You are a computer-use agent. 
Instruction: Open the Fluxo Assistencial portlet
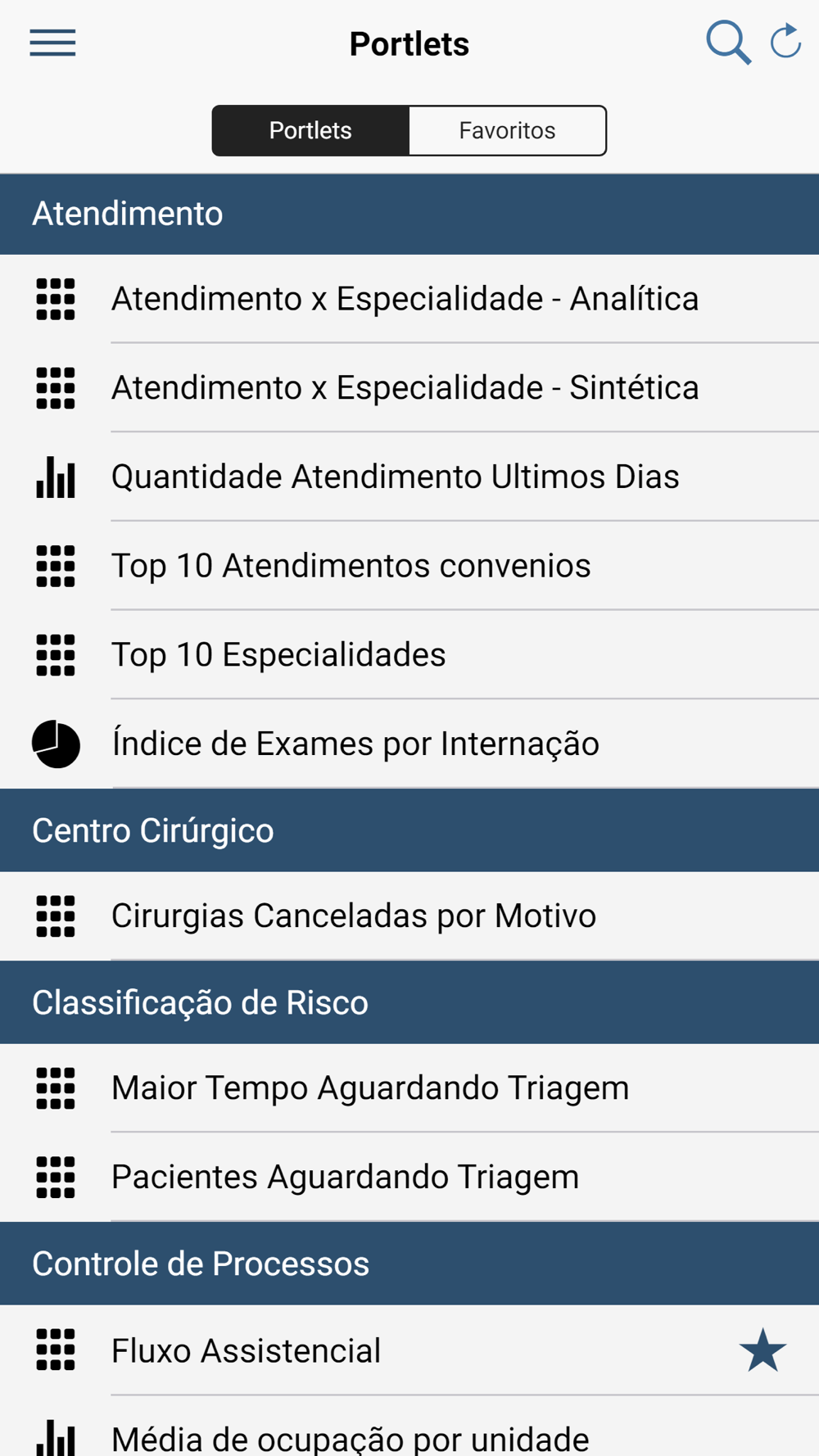[247, 1351]
